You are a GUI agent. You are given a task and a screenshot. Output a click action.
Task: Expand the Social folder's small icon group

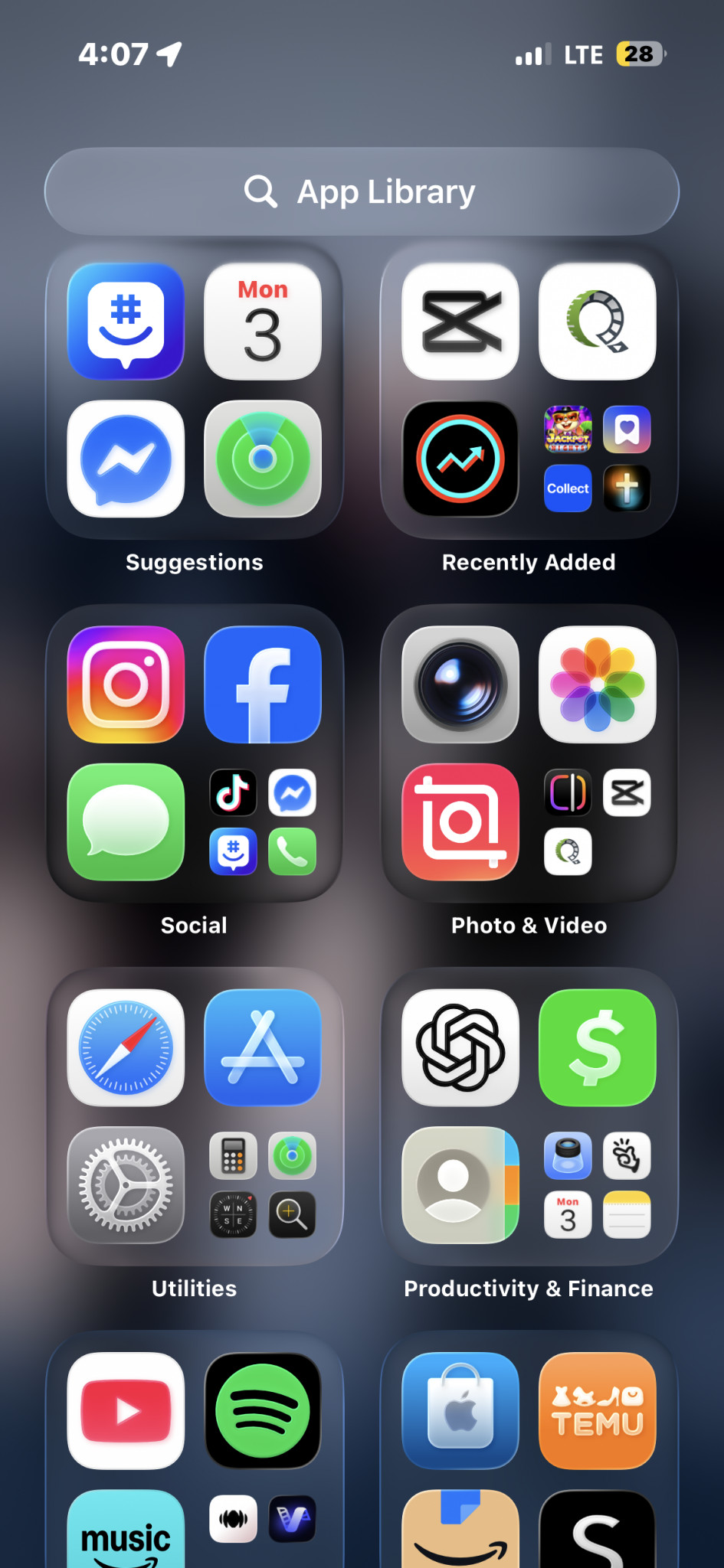[x=263, y=822]
